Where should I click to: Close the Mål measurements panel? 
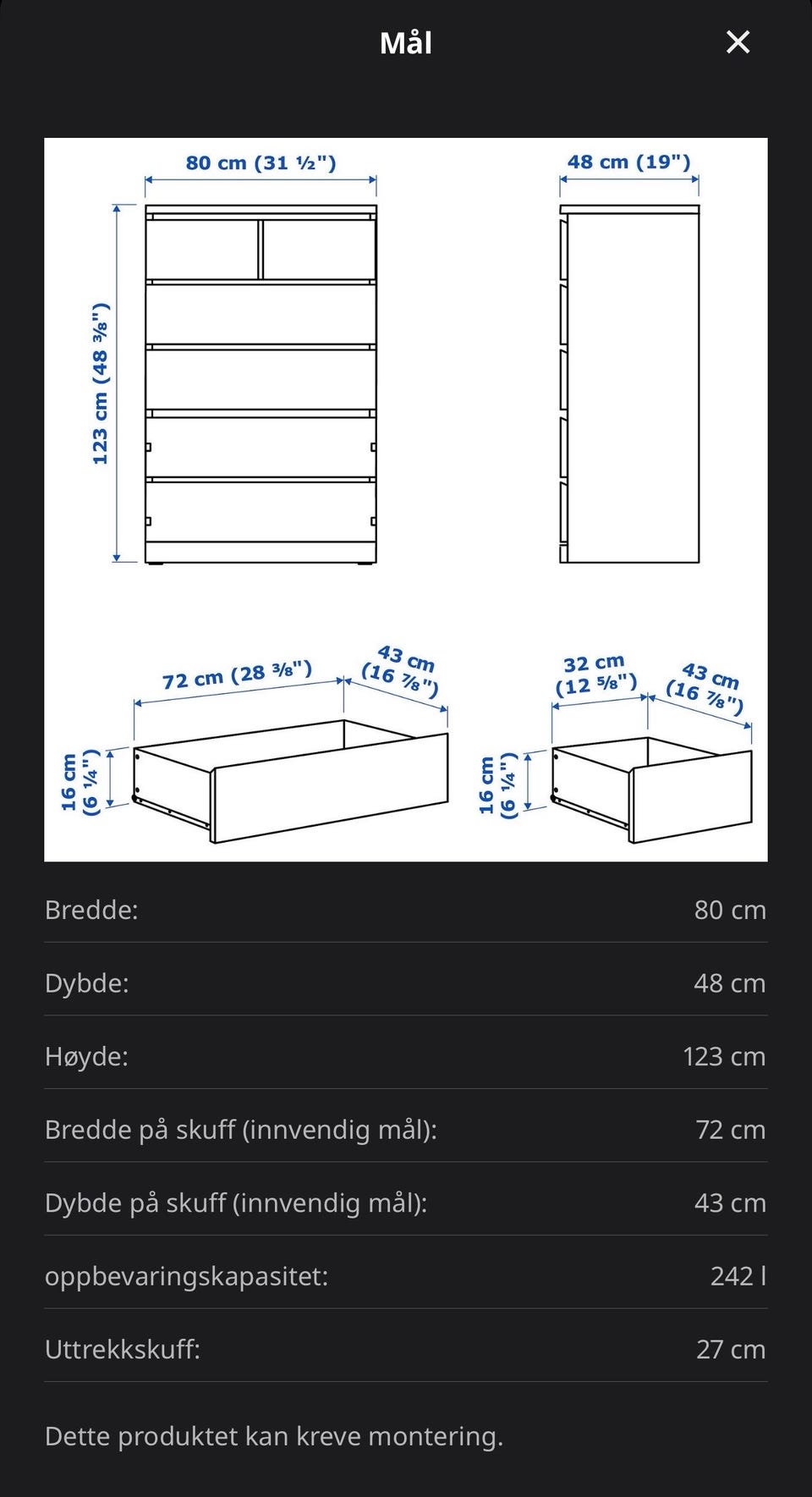point(738,42)
